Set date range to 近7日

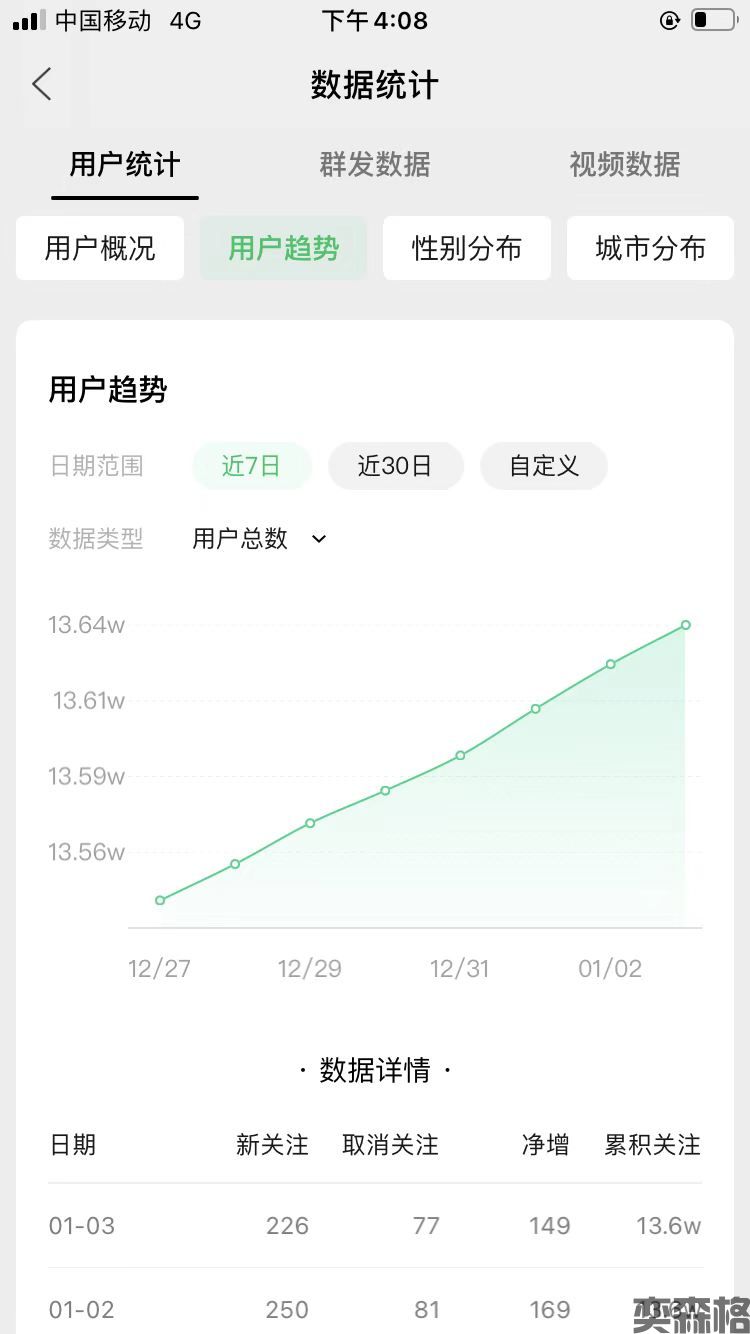pyautogui.click(x=251, y=466)
